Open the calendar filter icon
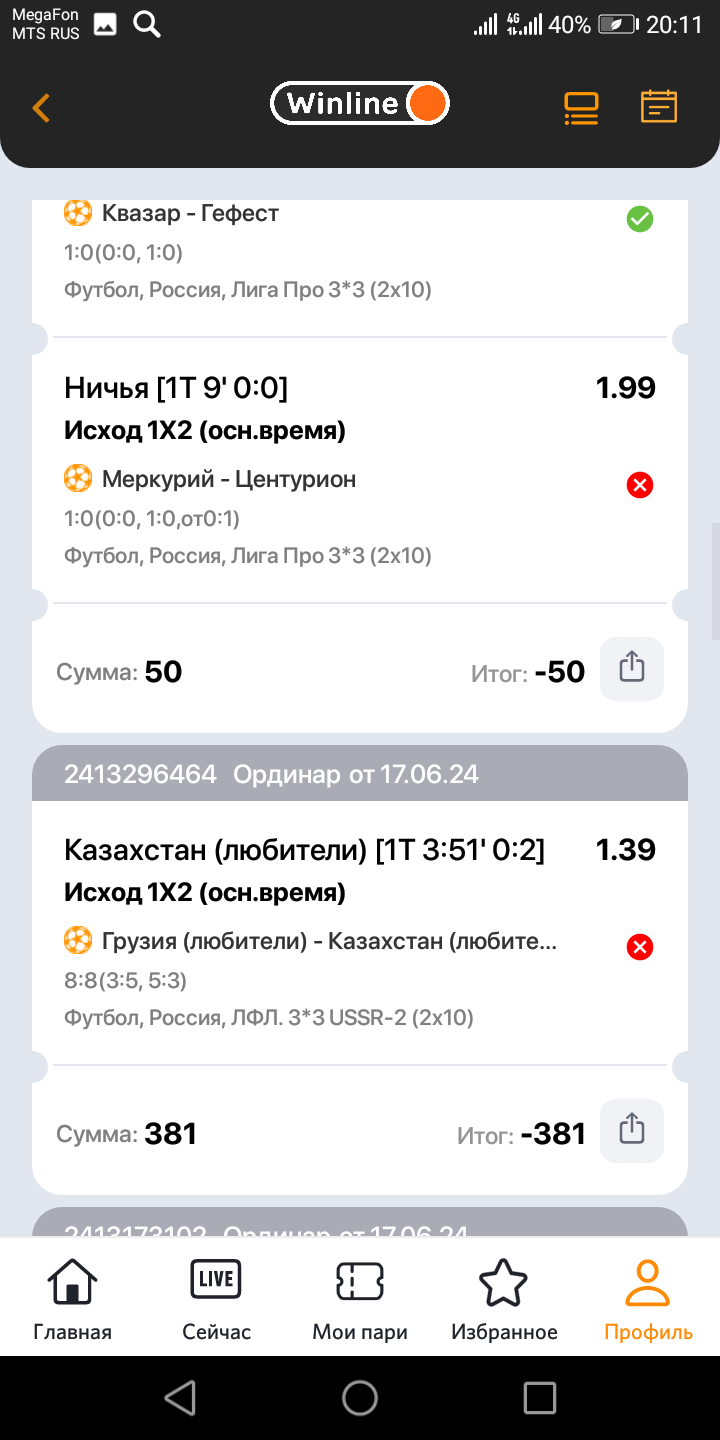Screen dimensions: 720x1440 tap(659, 106)
